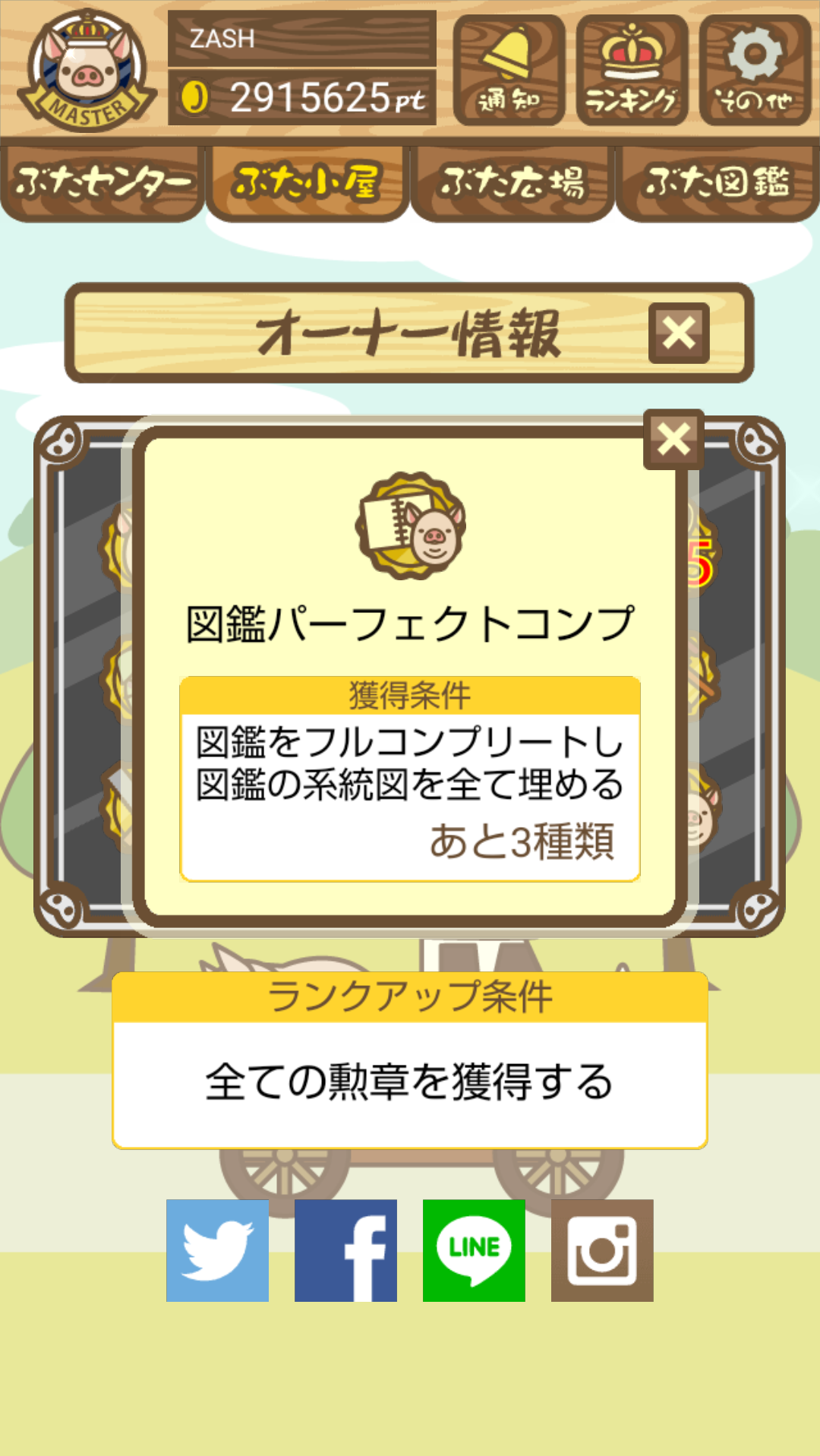Switch to the ぶた小屋 tab
Screen dimensions: 820x1456
(307, 183)
